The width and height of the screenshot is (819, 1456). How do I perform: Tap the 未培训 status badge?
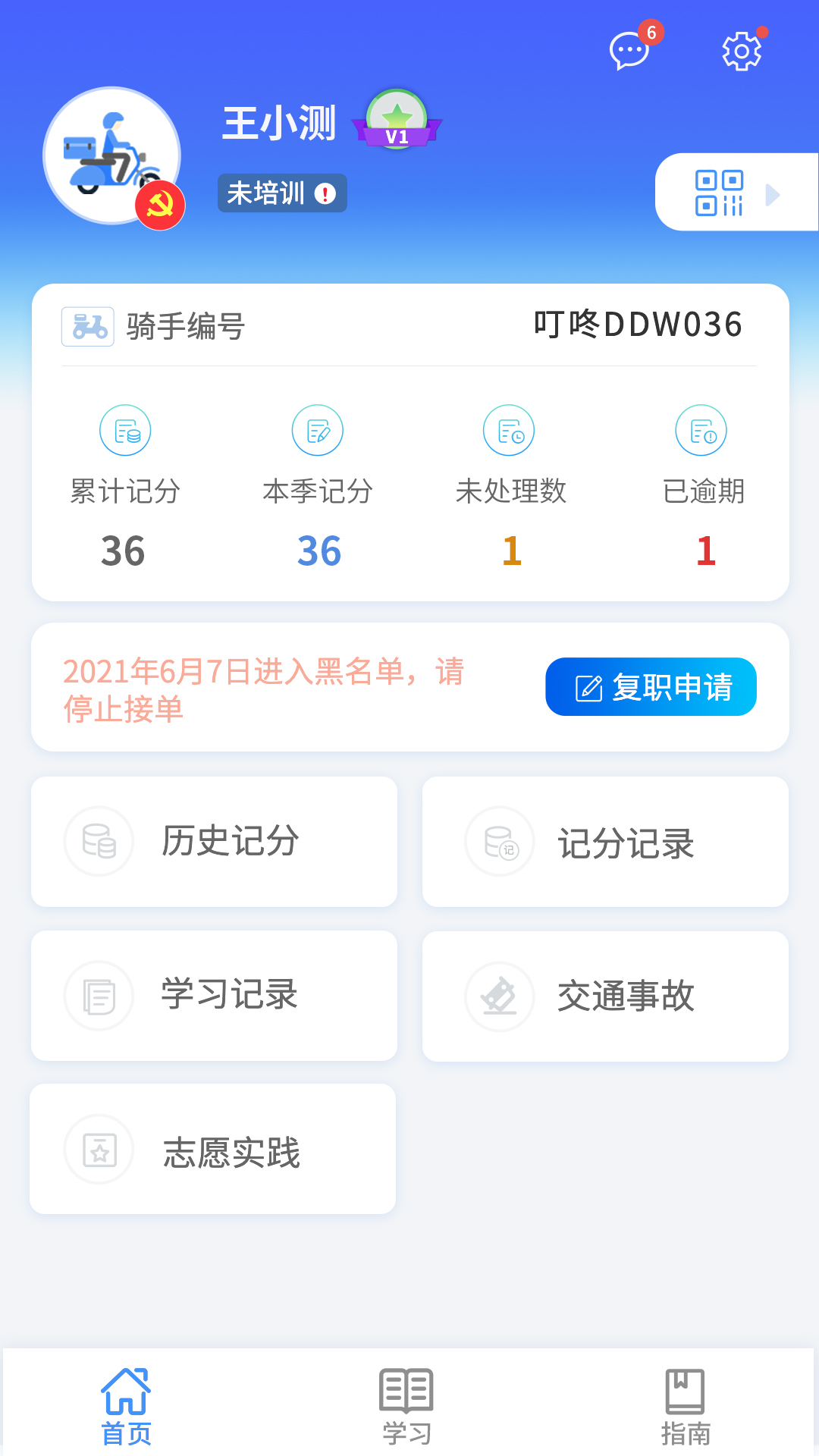281,193
